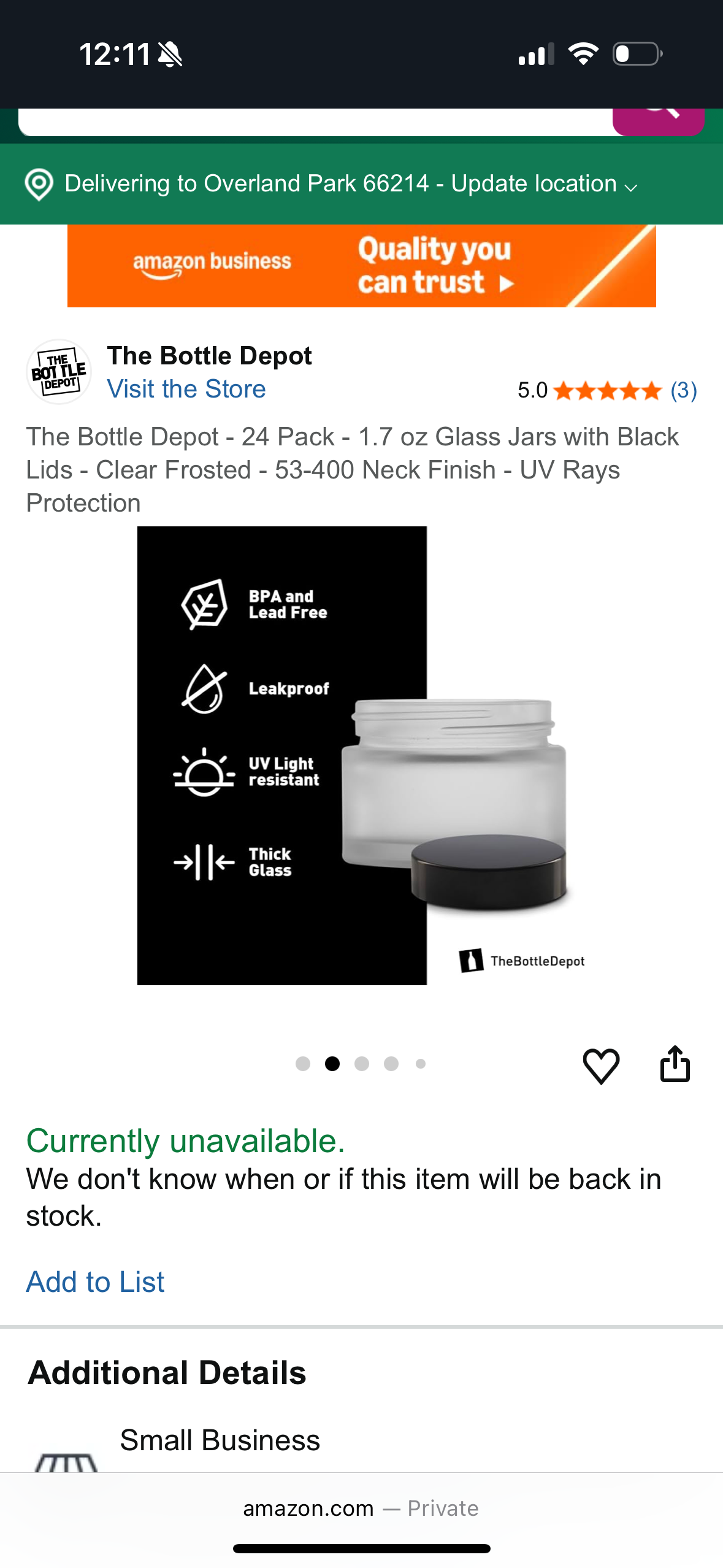
Task: Open the amazon business banner ad
Action: 361,266
